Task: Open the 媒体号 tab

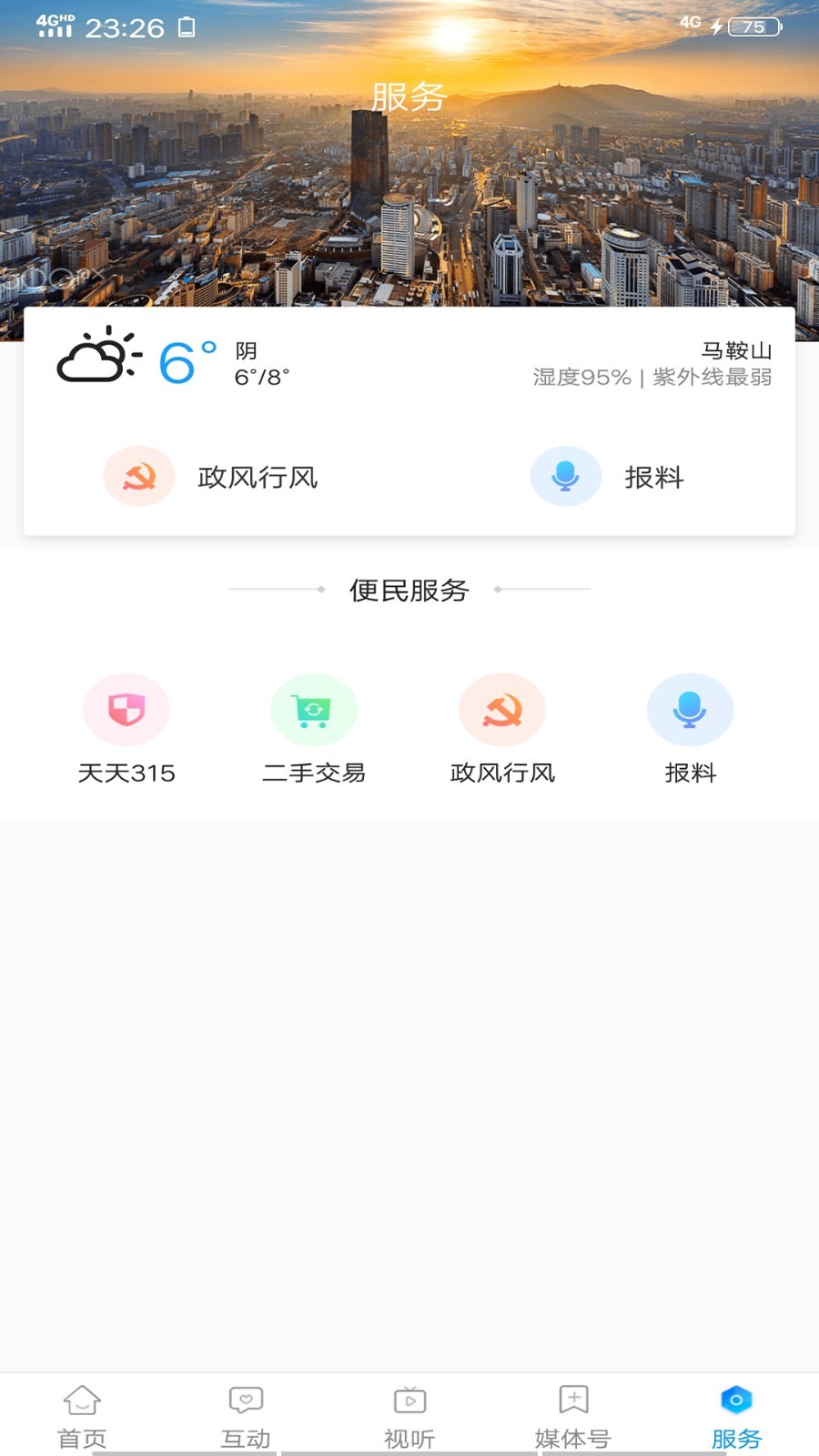Action: pos(573,1416)
